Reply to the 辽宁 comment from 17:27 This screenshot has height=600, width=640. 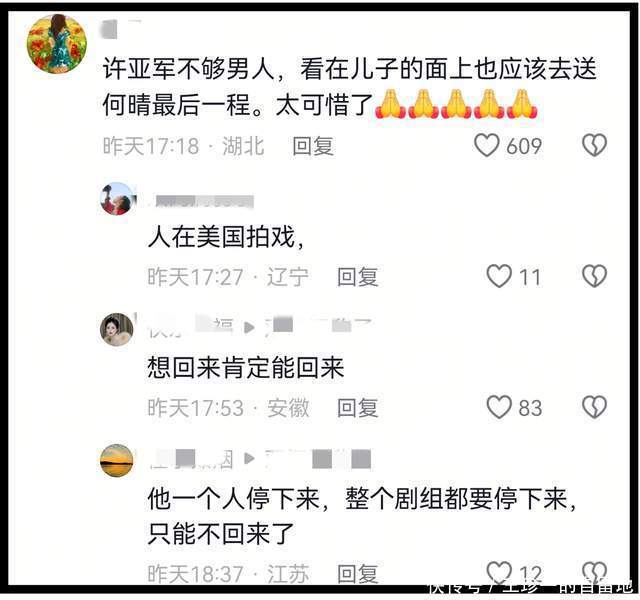[357, 277]
